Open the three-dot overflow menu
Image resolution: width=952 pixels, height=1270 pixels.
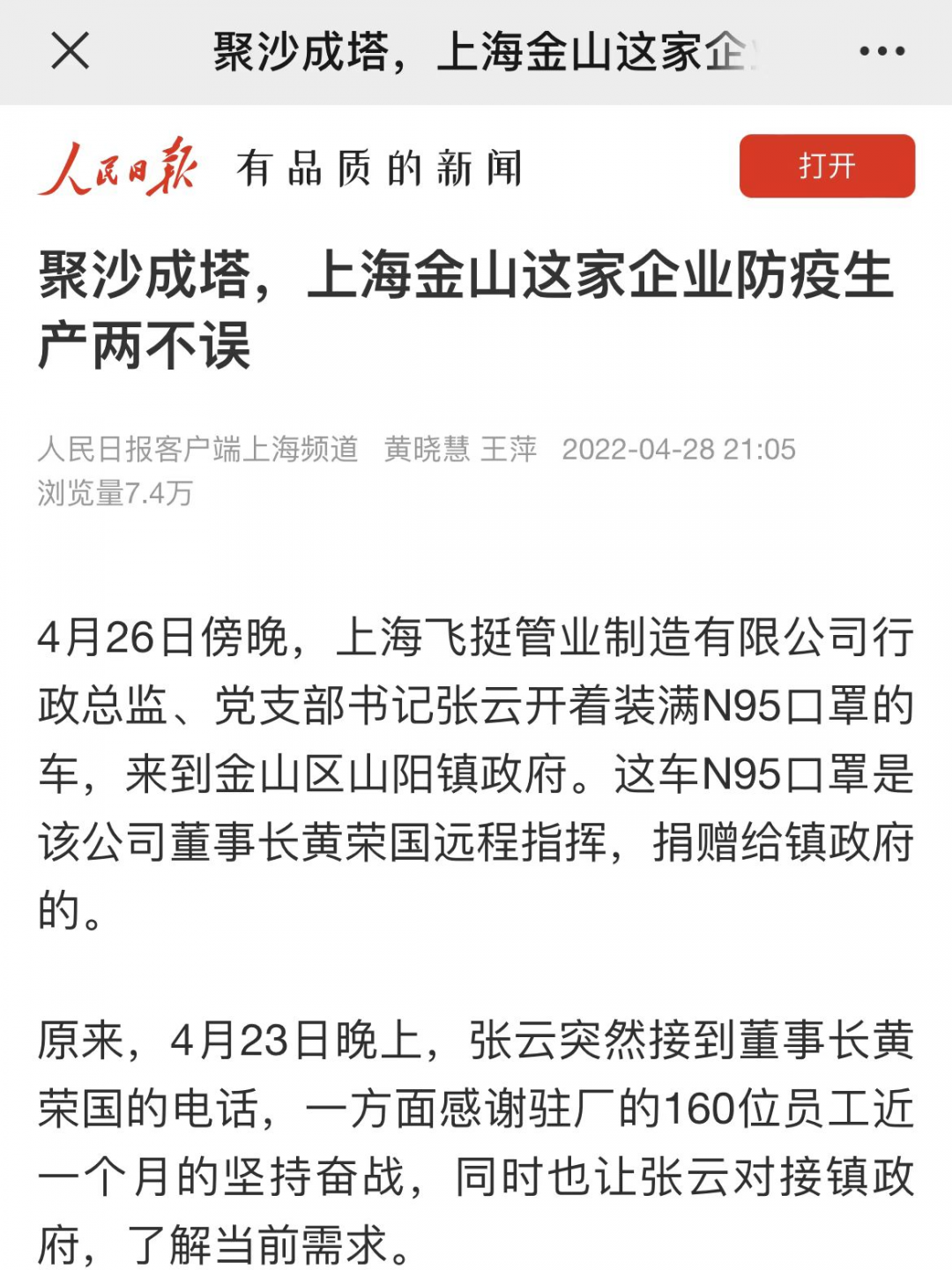(x=881, y=51)
